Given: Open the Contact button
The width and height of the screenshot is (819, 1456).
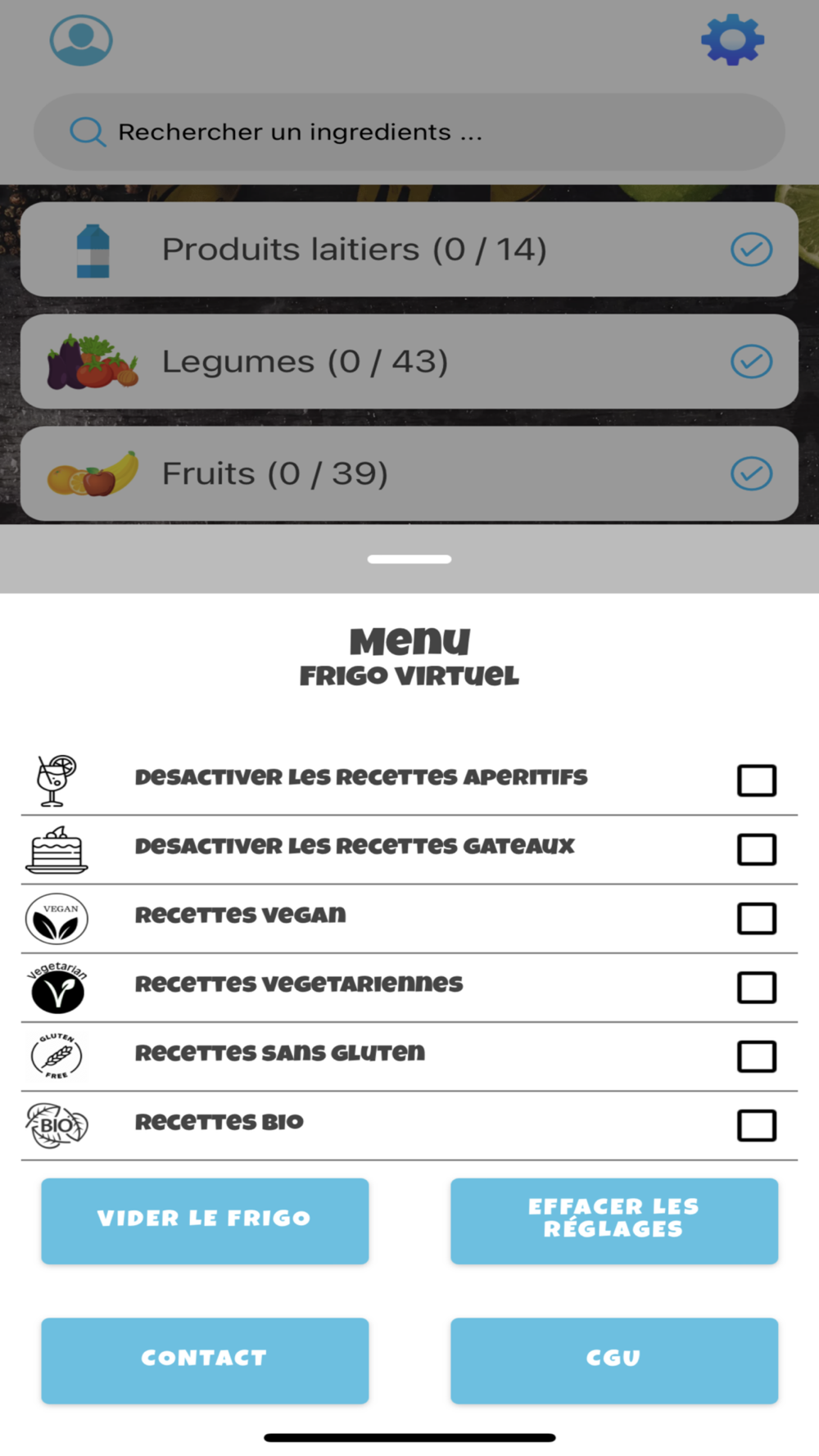Looking at the screenshot, I should (205, 1359).
